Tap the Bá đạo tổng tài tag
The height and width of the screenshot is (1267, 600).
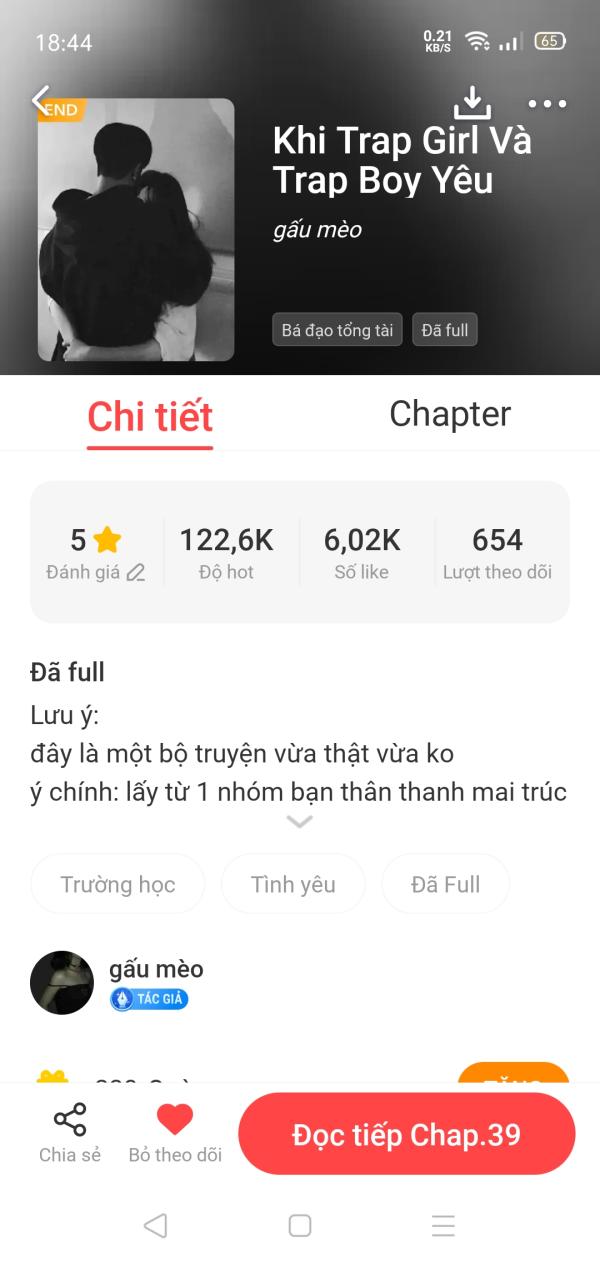[x=337, y=330]
